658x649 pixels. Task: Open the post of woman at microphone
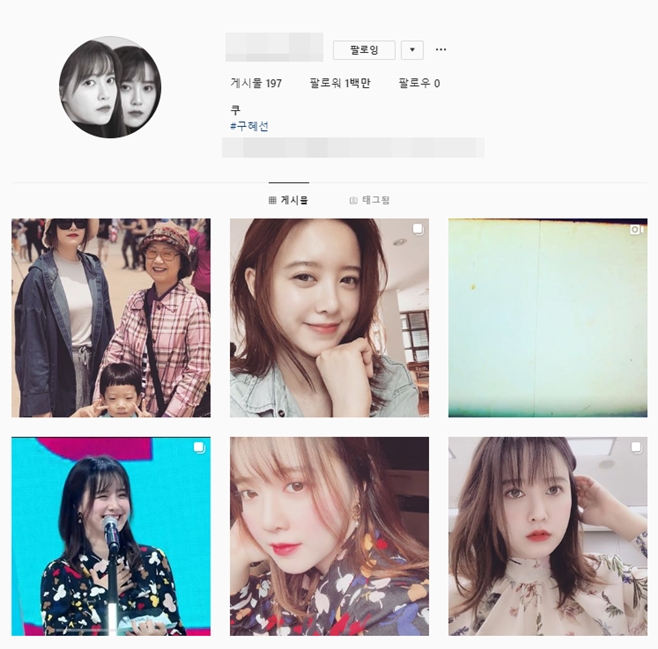[x=111, y=535]
